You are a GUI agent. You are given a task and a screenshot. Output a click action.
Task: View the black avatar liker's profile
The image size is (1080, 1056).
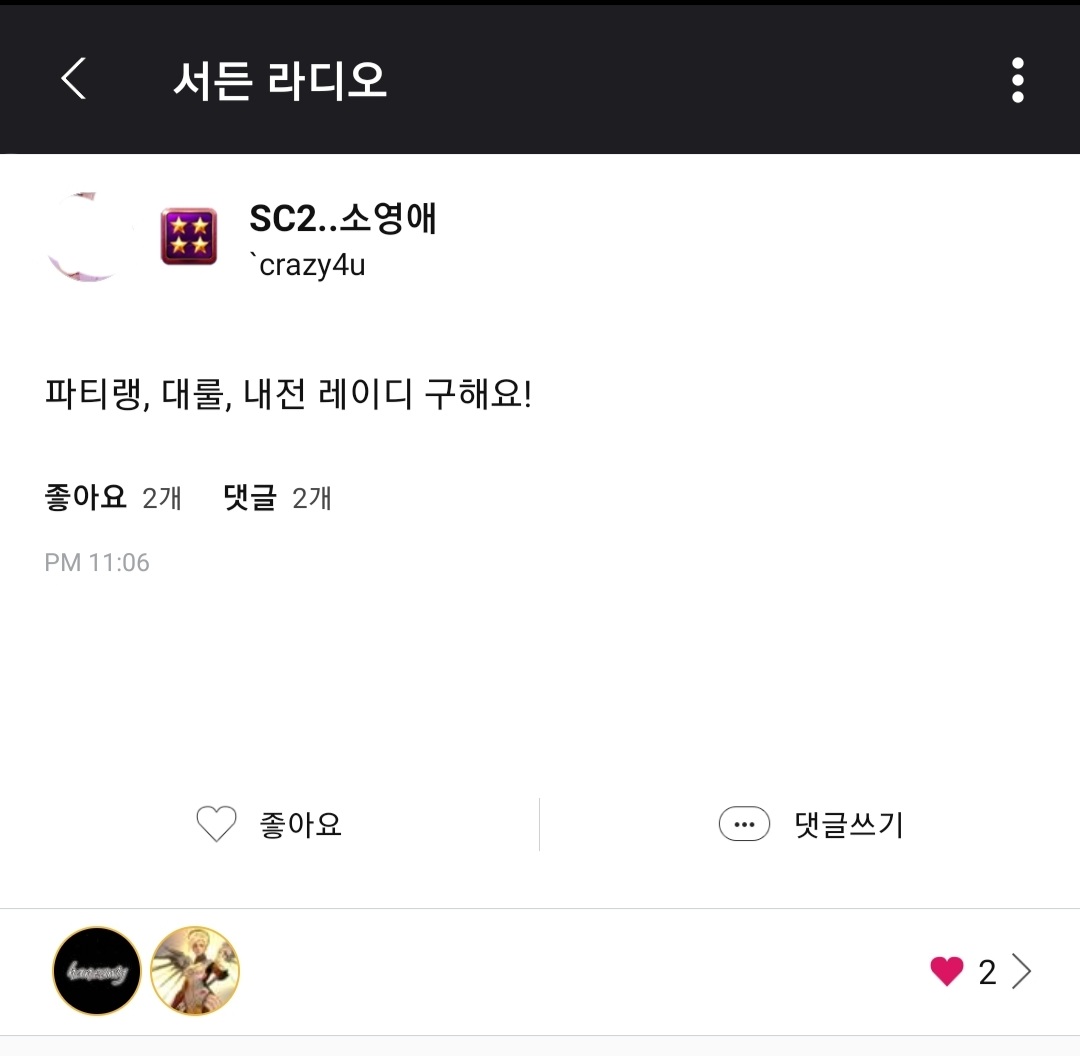click(x=96, y=971)
